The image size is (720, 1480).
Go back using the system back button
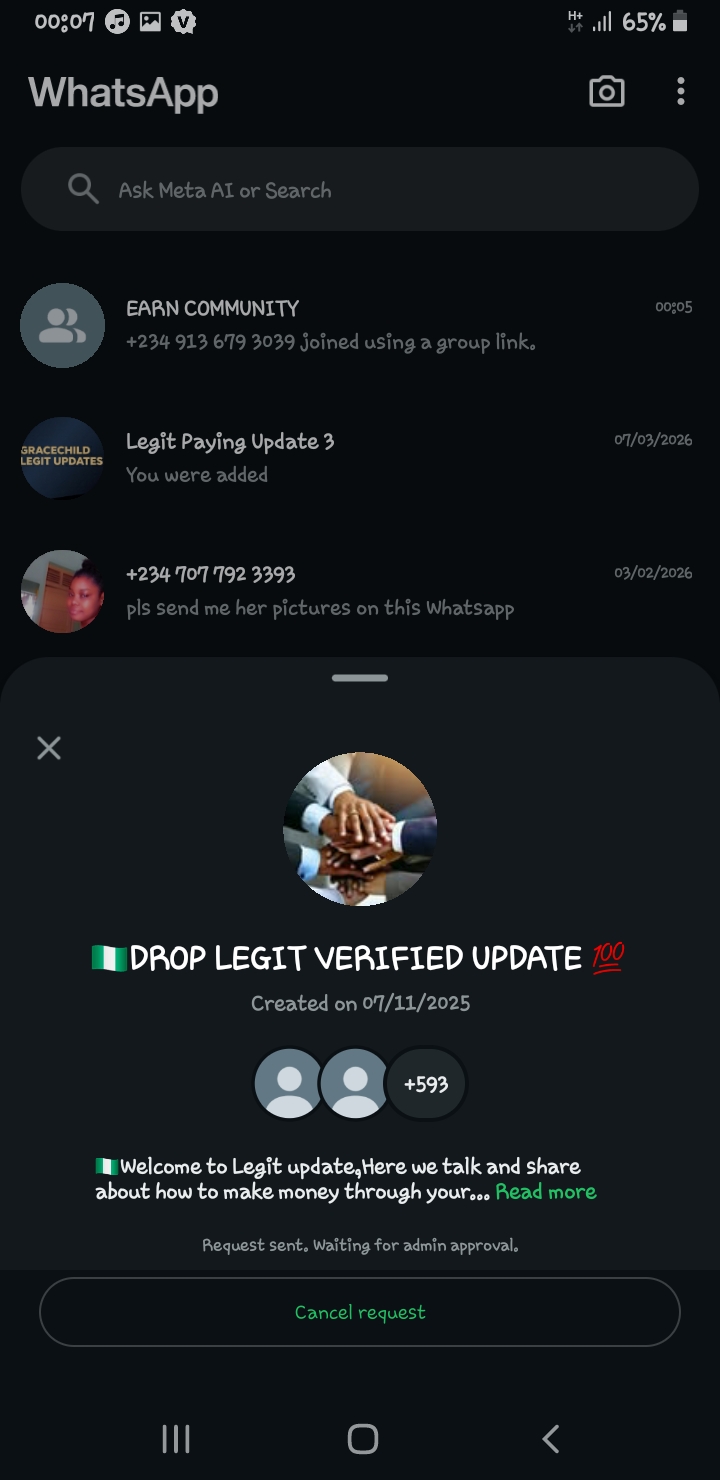point(549,1439)
